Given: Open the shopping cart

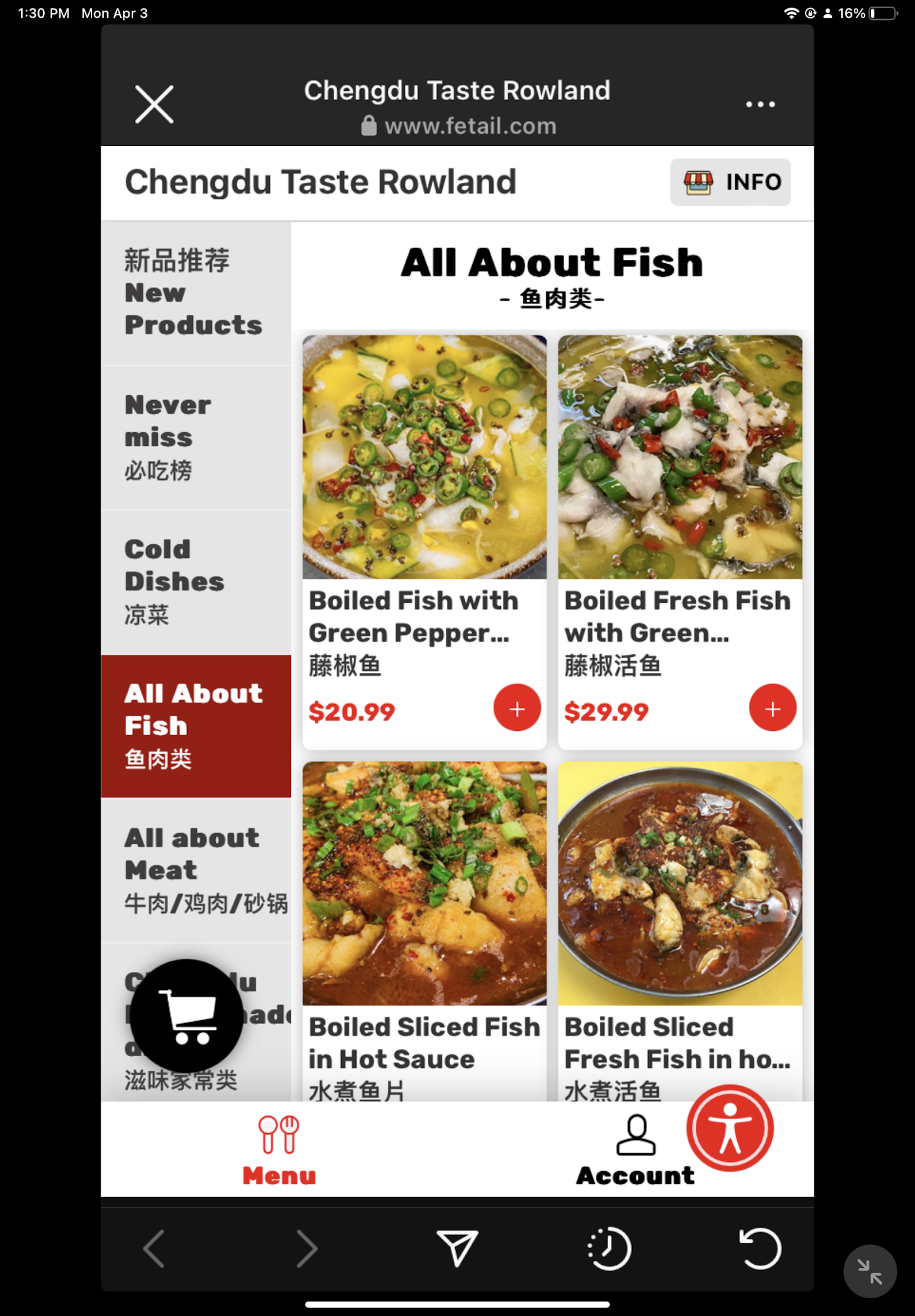Looking at the screenshot, I should click(x=187, y=1015).
